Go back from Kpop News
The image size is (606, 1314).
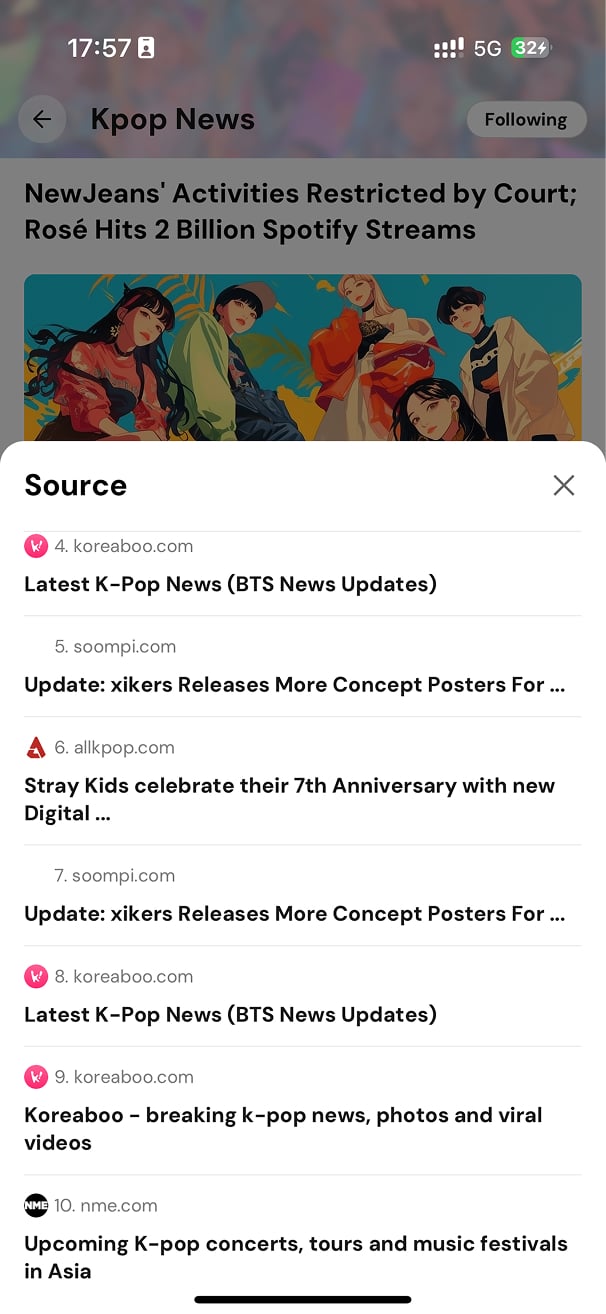point(42,120)
